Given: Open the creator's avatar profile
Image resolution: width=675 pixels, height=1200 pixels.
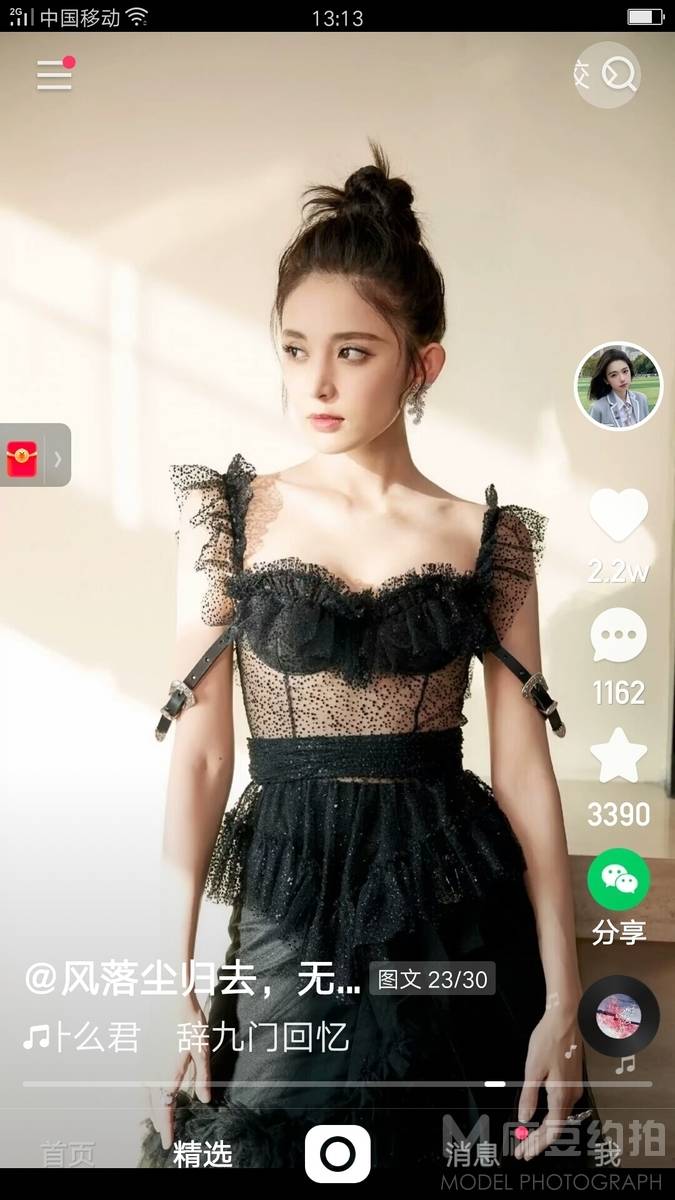Looking at the screenshot, I should [x=618, y=386].
